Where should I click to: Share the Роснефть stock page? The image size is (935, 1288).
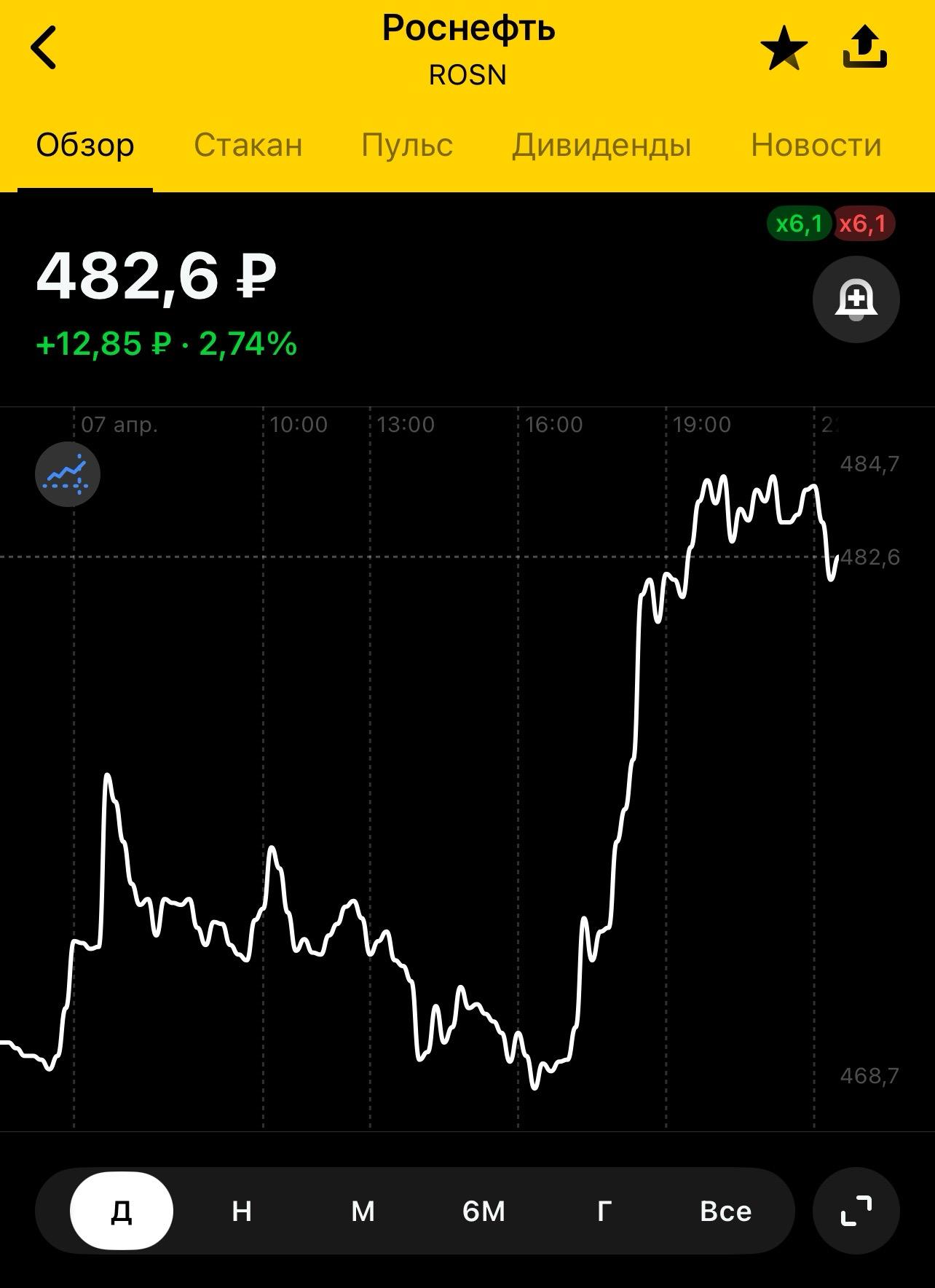coord(864,48)
